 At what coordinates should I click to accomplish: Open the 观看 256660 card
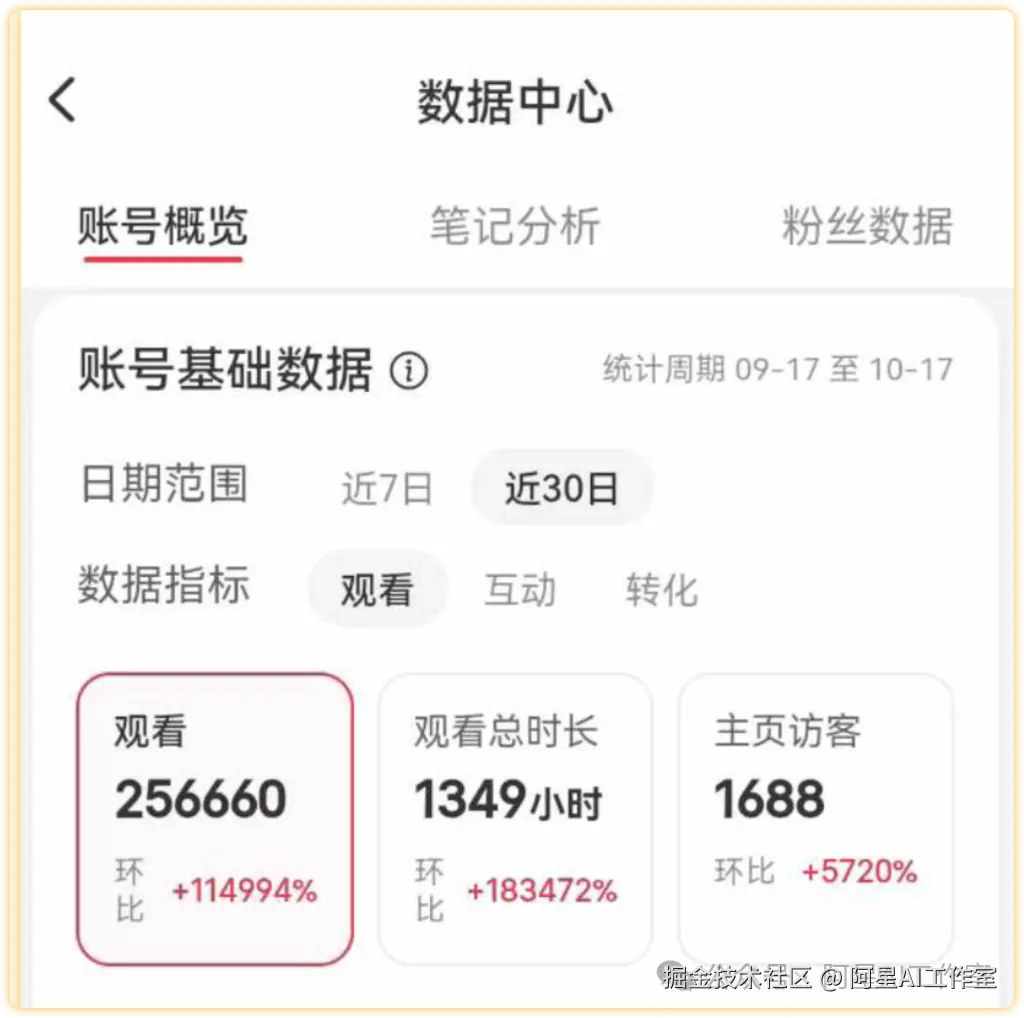tap(215, 819)
